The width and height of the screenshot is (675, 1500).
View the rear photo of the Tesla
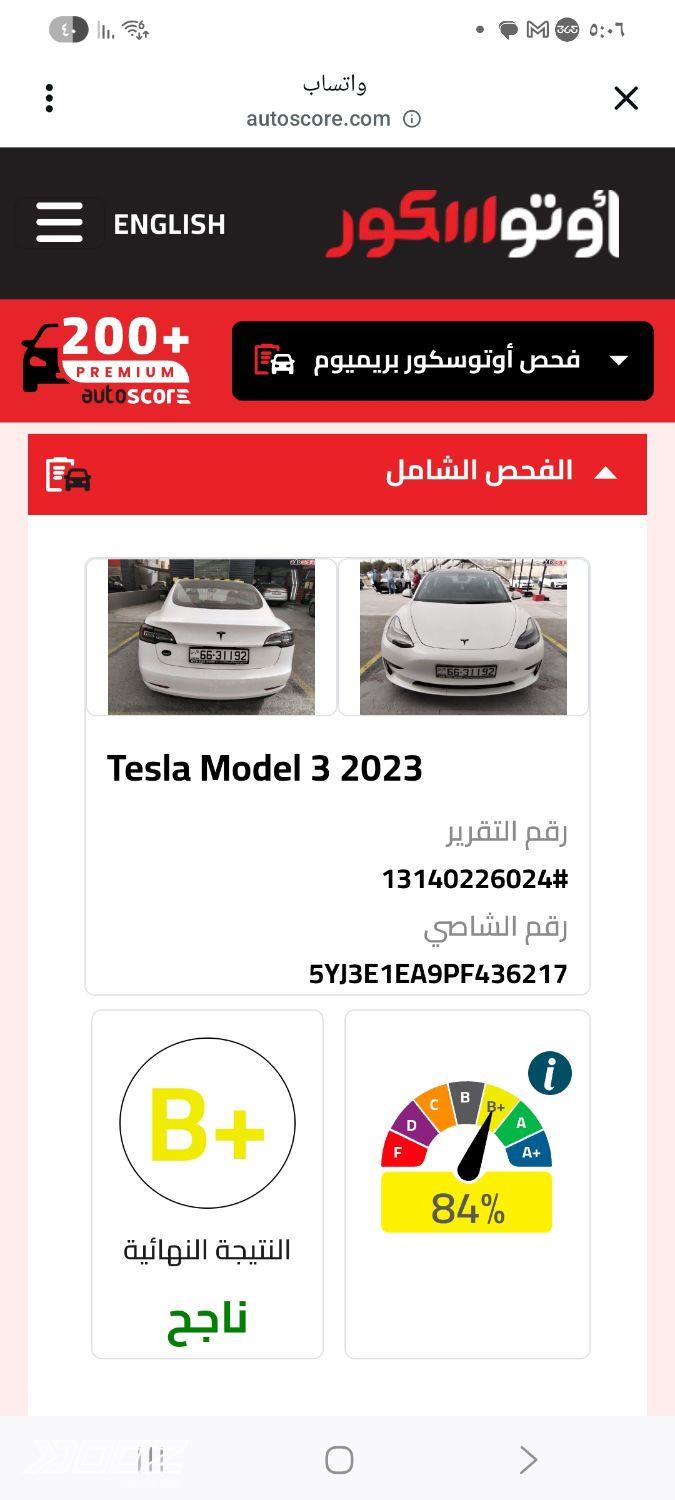(211, 637)
